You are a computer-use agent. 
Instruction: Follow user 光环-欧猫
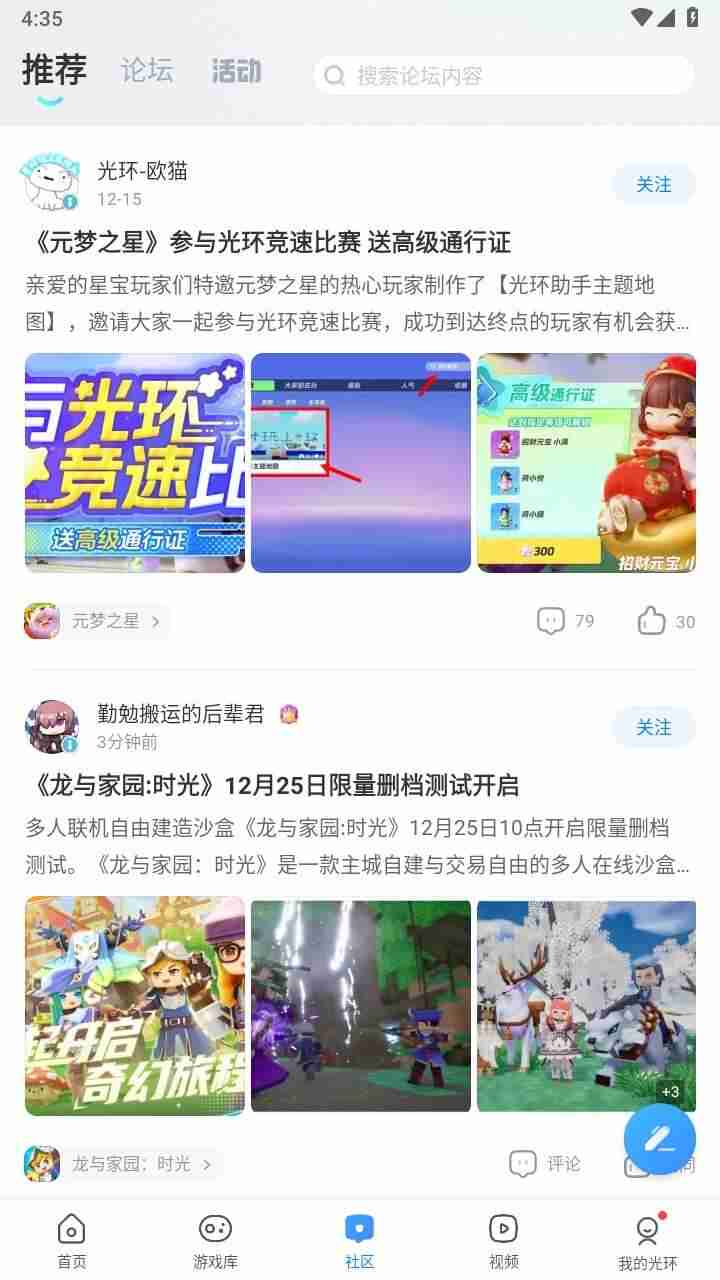pos(653,185)
